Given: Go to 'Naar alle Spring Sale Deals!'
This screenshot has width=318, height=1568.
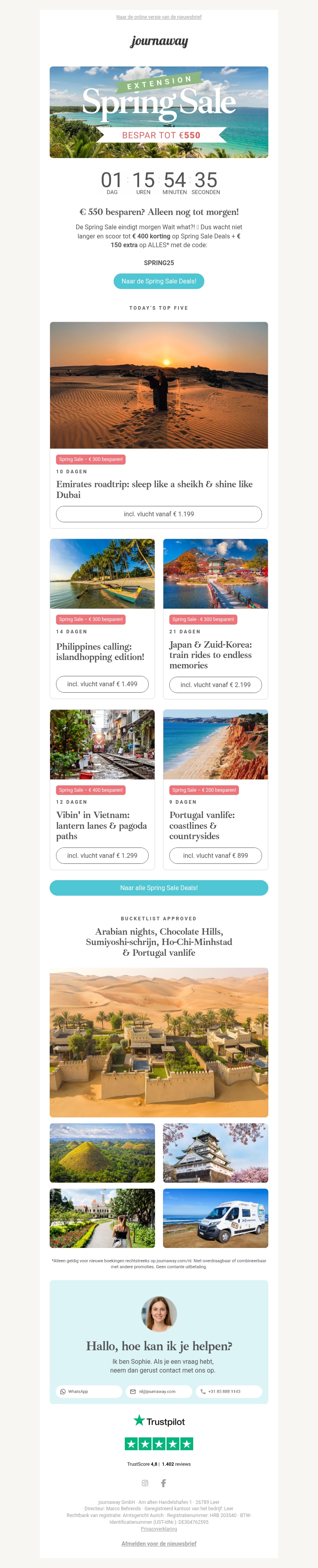Looking at the screenshot, I should 159,887.
